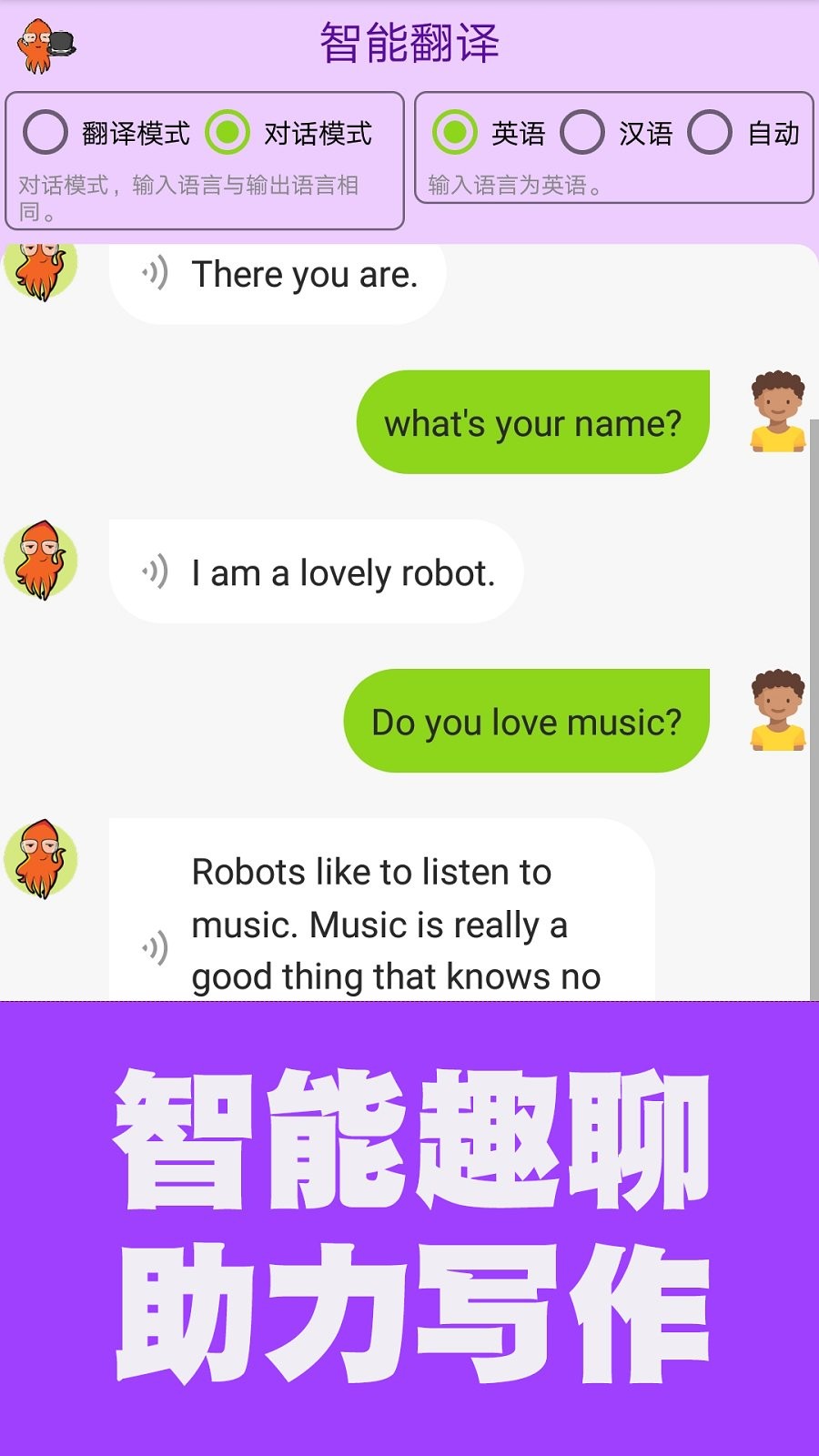This screenshot has width=819, height=1456.
Task: Select the 翻译模式 radio button
Action: (44, 133)
